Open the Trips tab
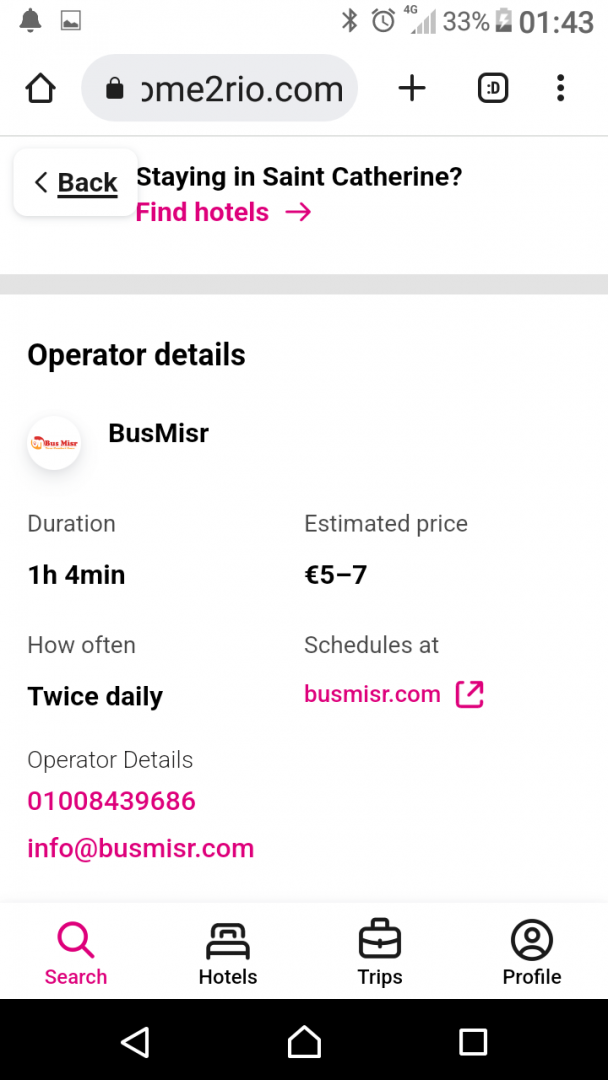Viewport: 608px width, 1080px height. click(380, 953)
